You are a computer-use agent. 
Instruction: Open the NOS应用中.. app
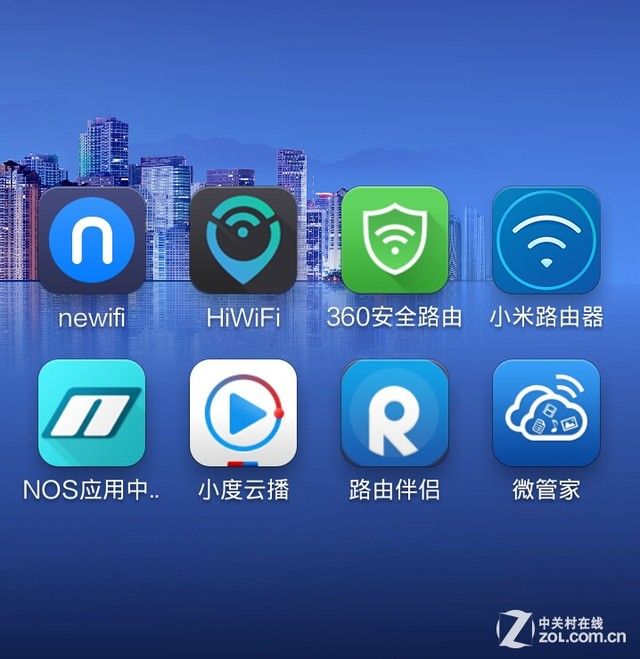pyautogui.click(x=92, y=413)
